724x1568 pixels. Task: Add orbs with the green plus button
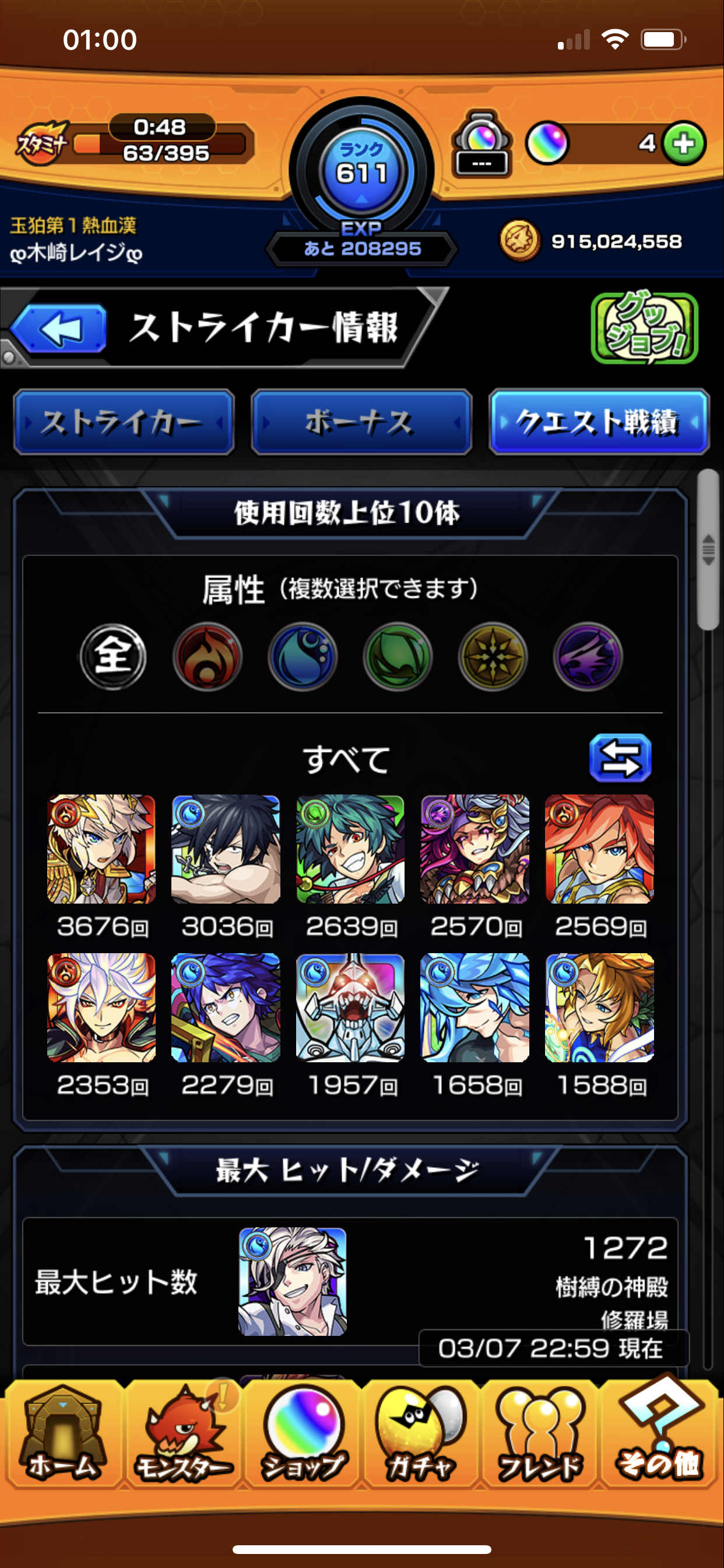click(x=684, y=143)
